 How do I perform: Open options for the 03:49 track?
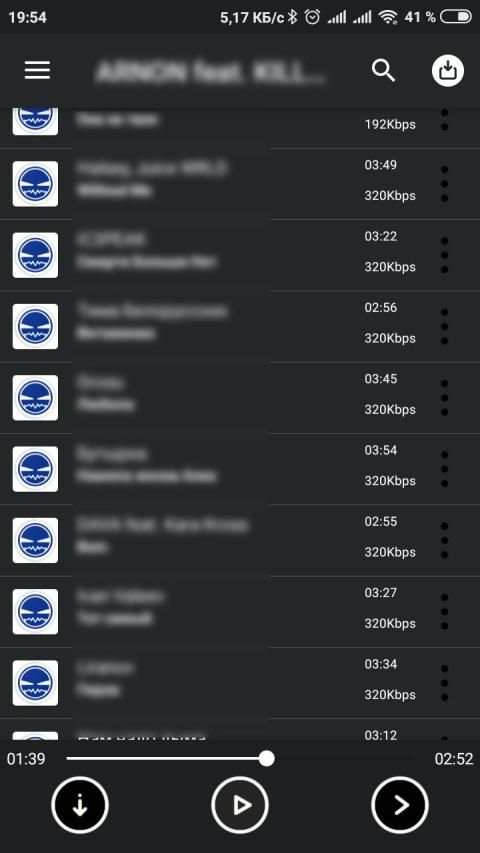pos(445,184)
